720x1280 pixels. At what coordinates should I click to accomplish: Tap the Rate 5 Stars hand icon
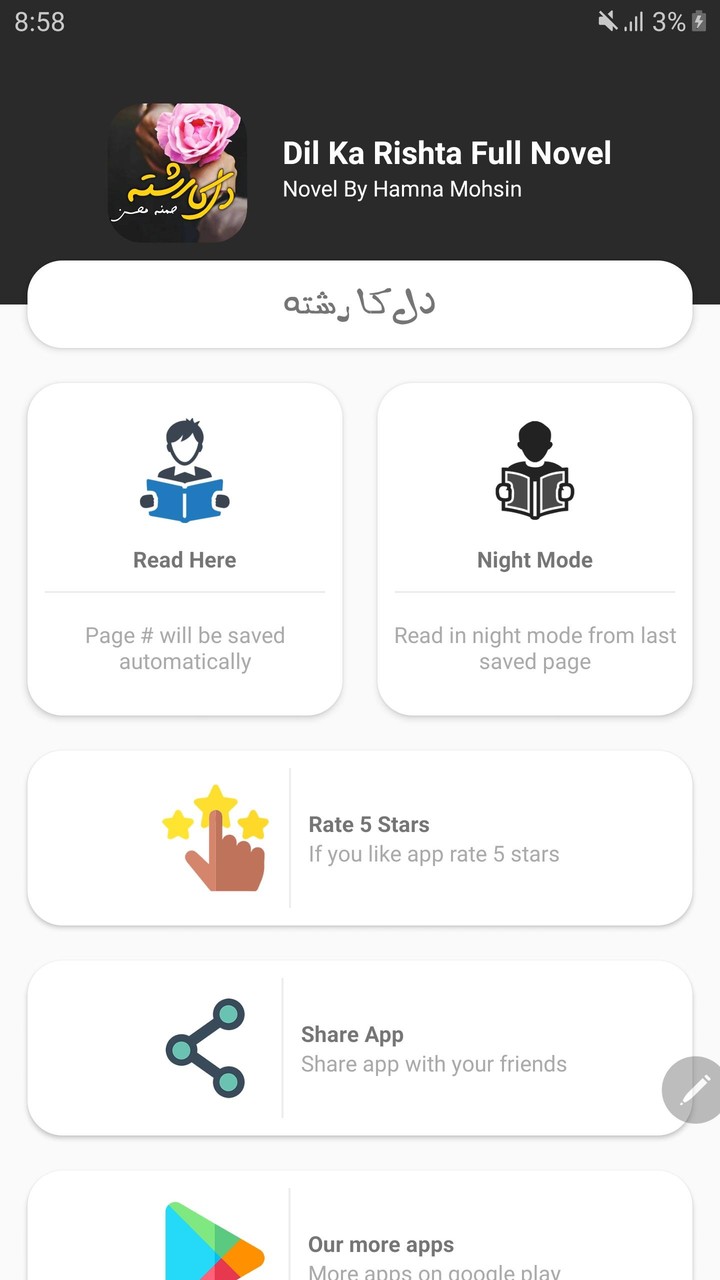[215, 838]
